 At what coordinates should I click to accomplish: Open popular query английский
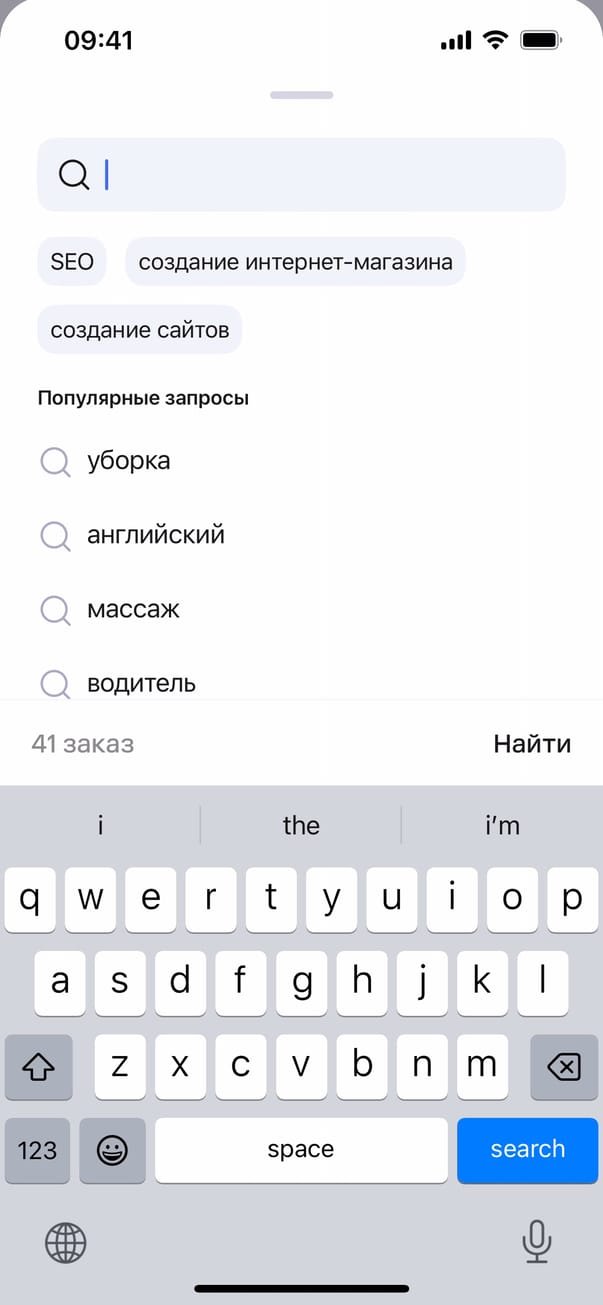point(155,535)
